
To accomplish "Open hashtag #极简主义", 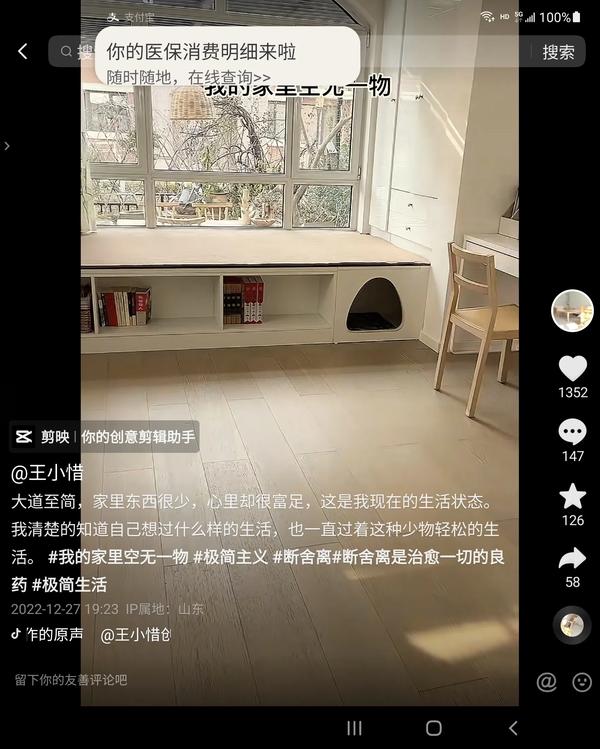I will (230, 557).
